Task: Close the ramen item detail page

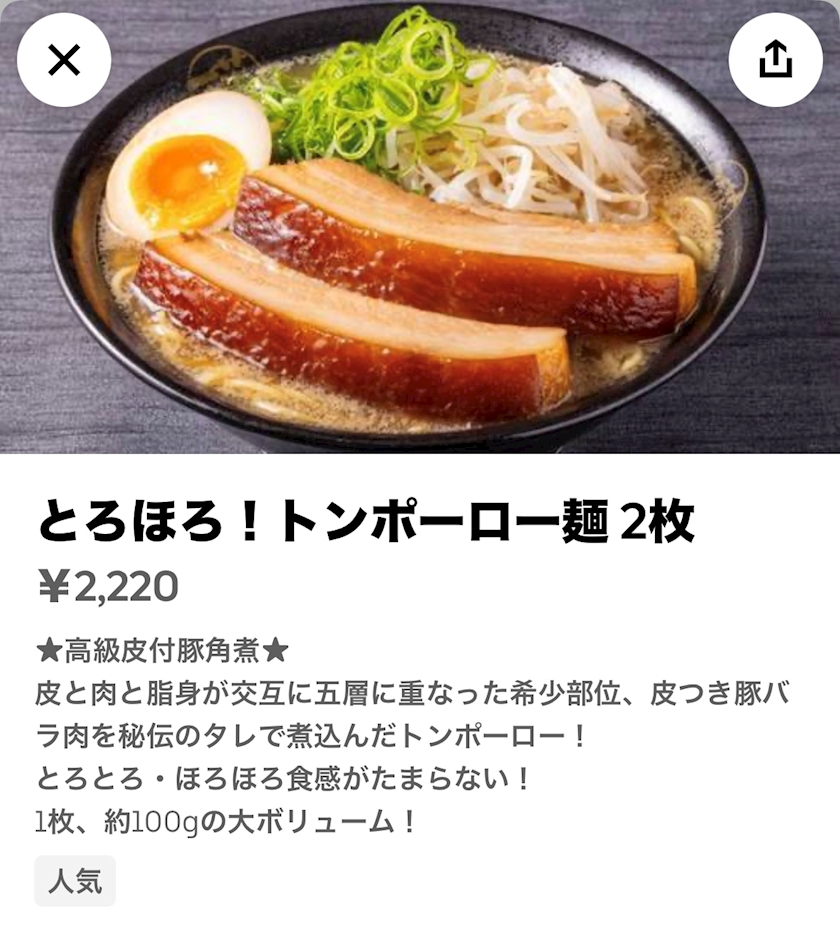Action: coord(64,60)
